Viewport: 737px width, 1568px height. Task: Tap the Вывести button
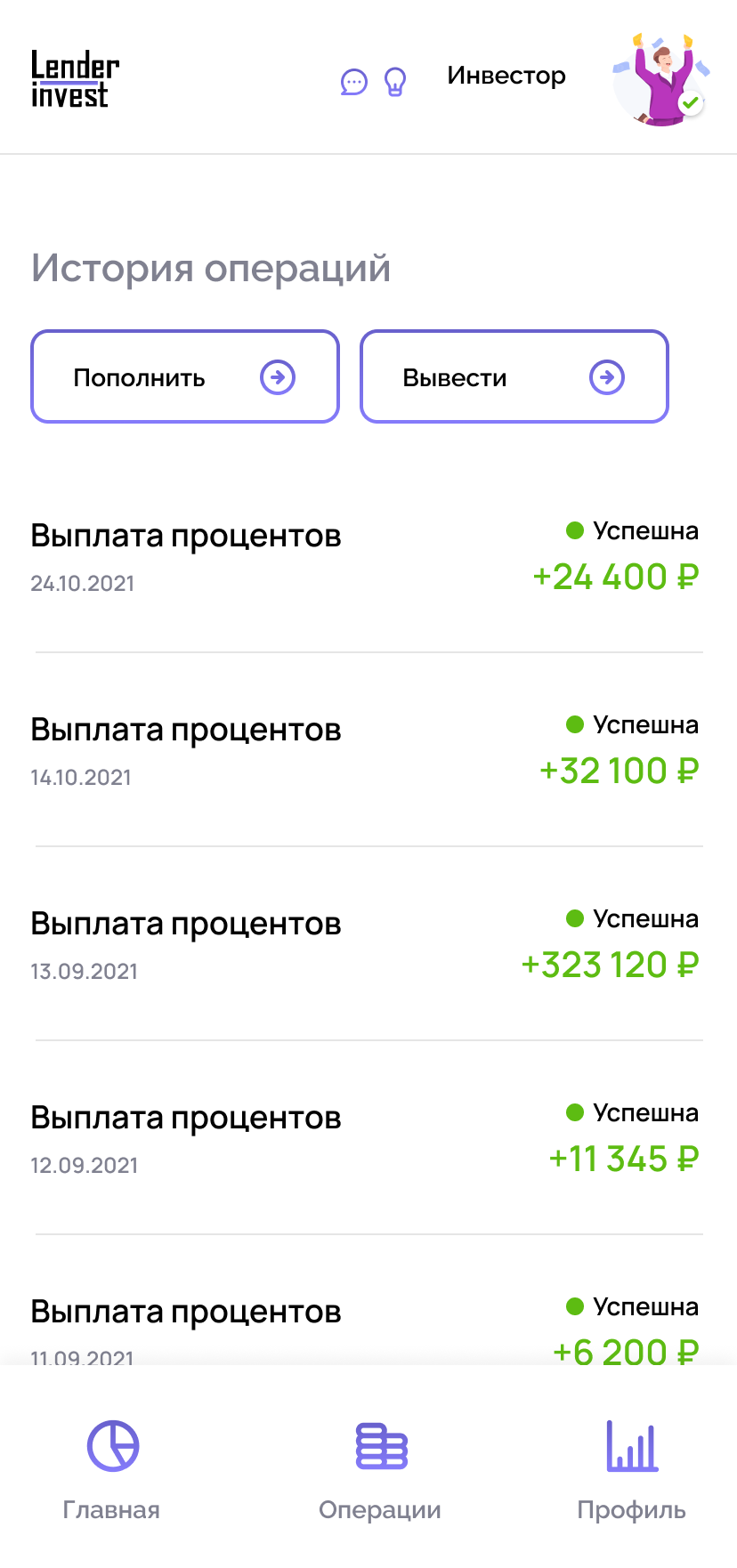pyautogui.click(x=514, y=377)
